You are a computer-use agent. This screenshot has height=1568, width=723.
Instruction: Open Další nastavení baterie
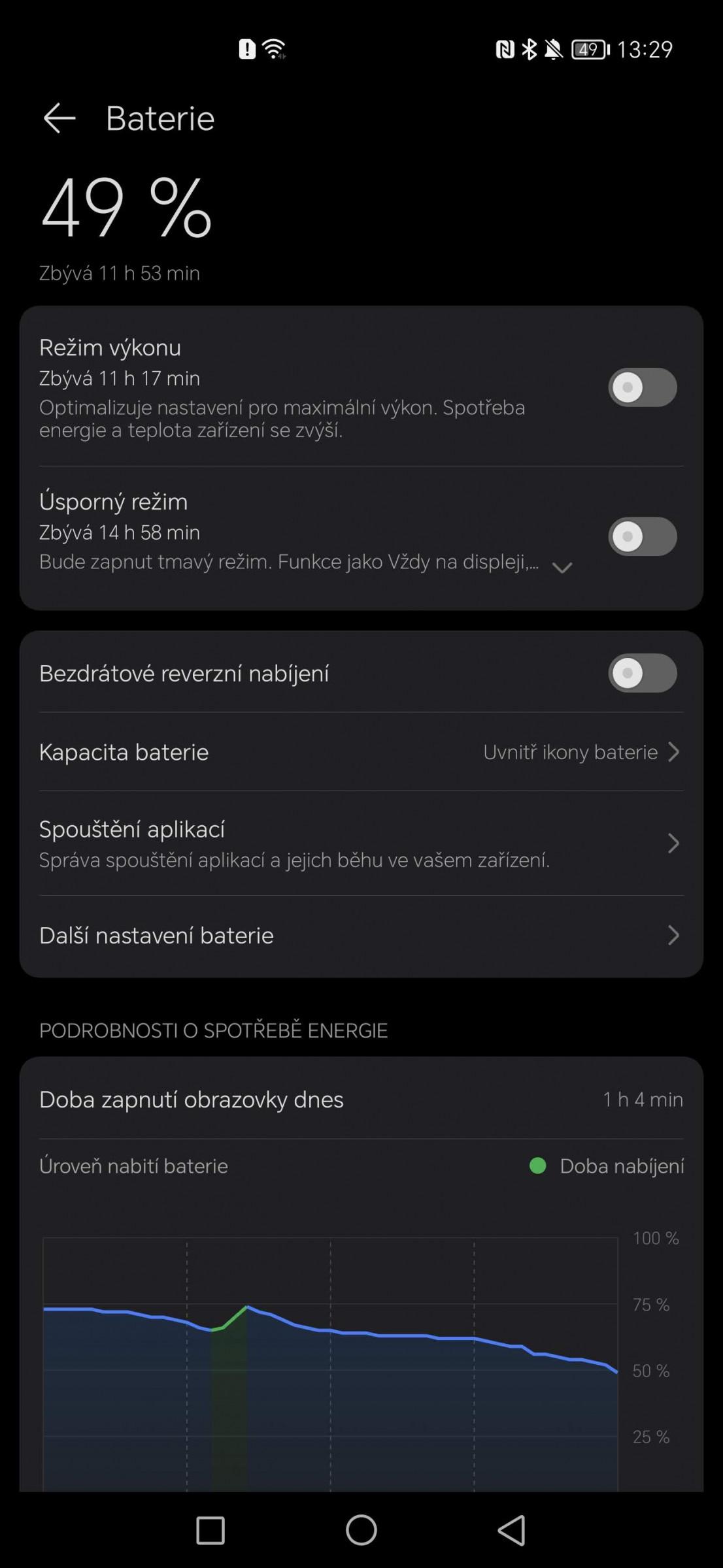click(x=361, y=936)
